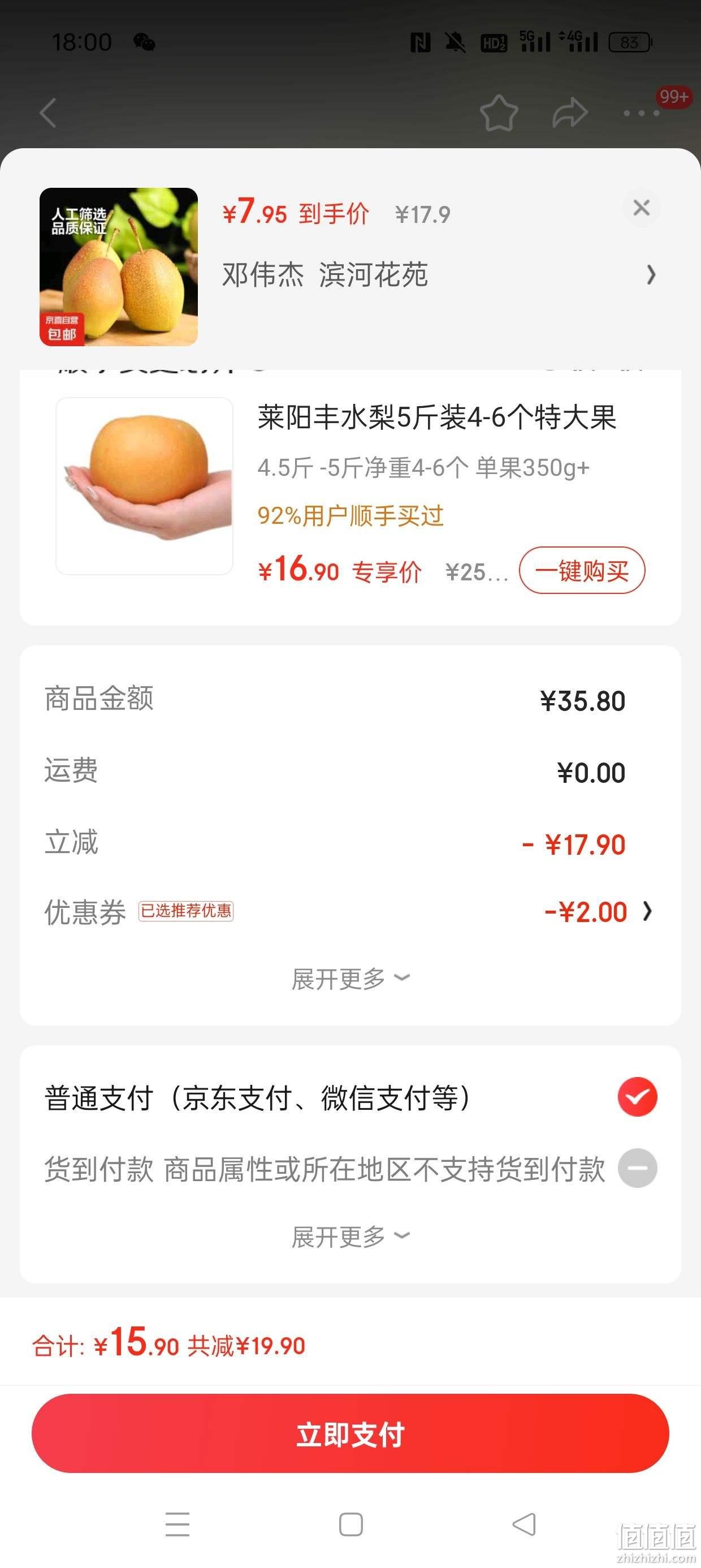Favorite the product with the star icon
The height and width of the screenshot is (1568, 701).
pos(499,113)
